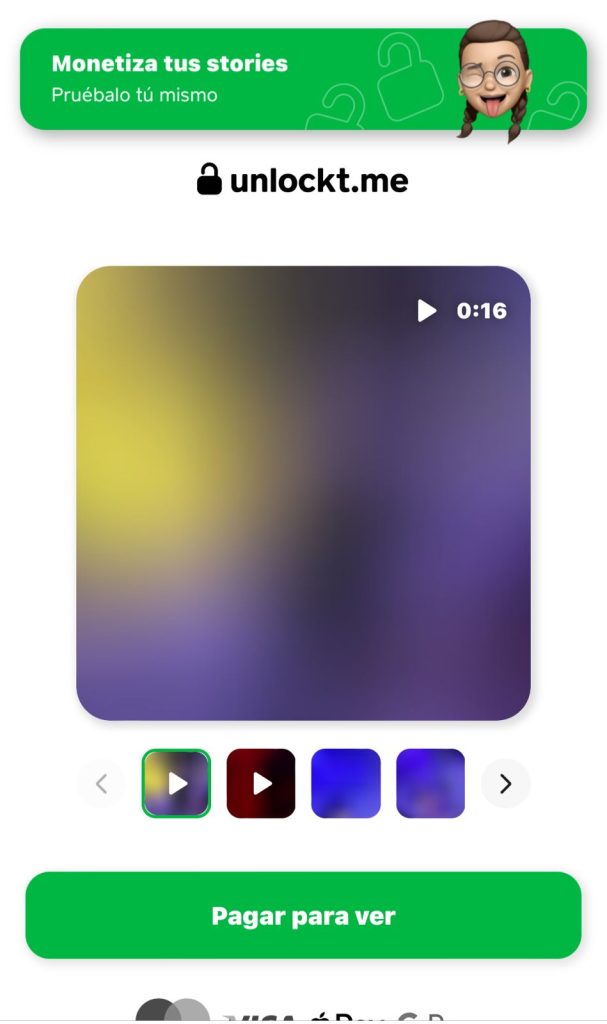Go to previous thumbnails with left arrow
607x1024 pixels.
point(101,784)
